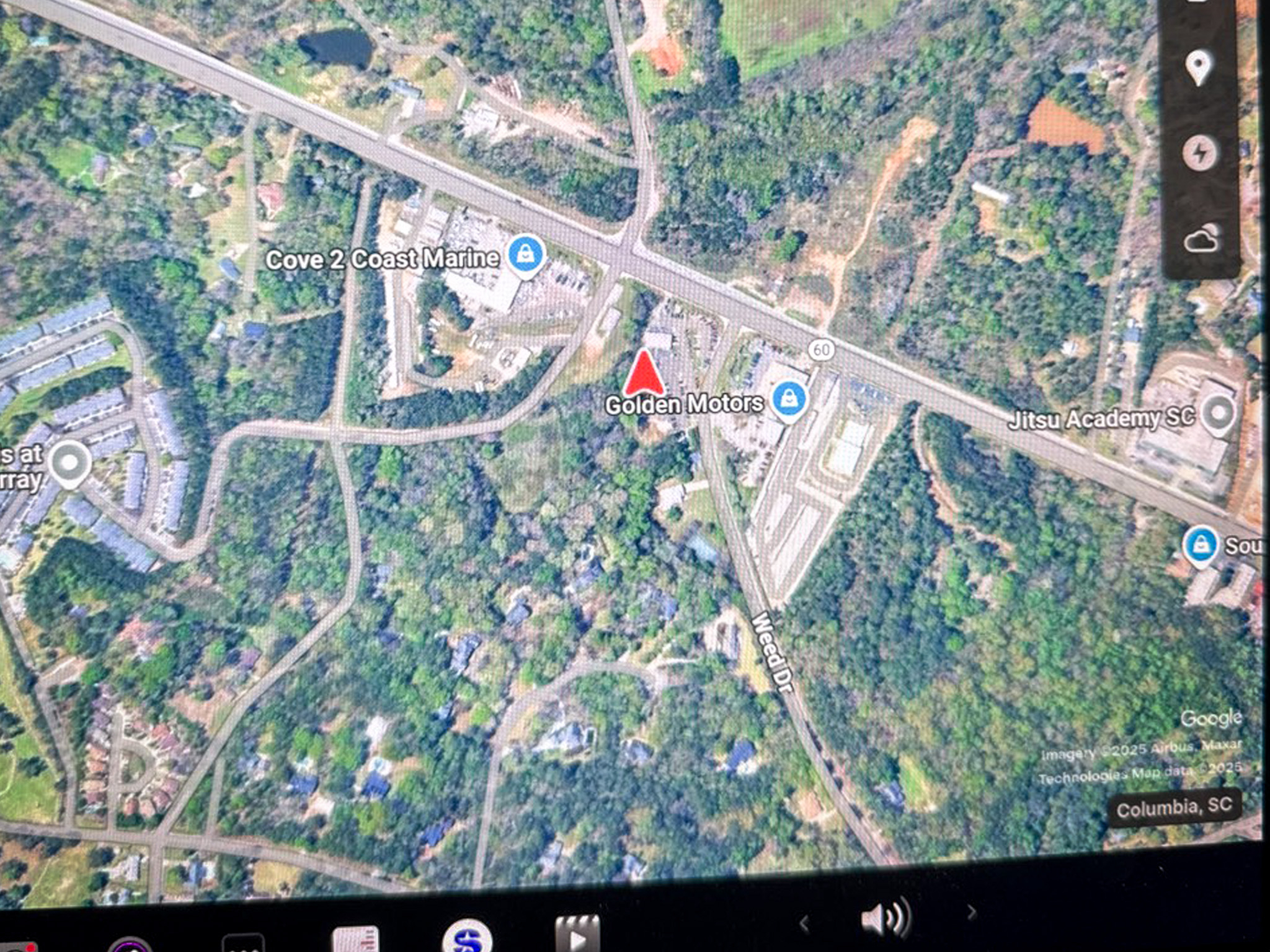Open the Golden Motors shopping marker
Viewport: 1270px width, 952px height.
[788, 399]
